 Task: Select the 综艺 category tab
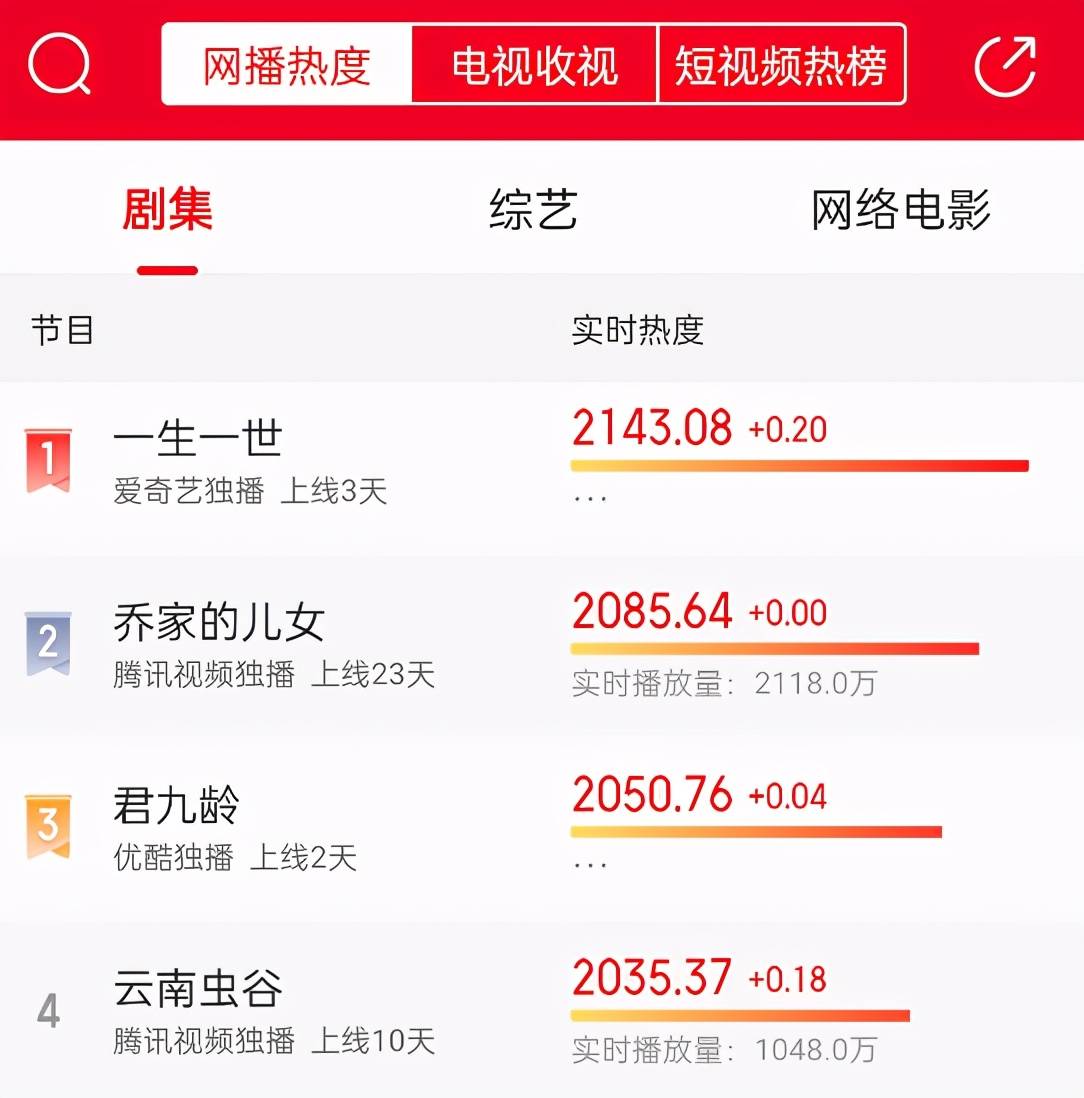pos(533,210)
